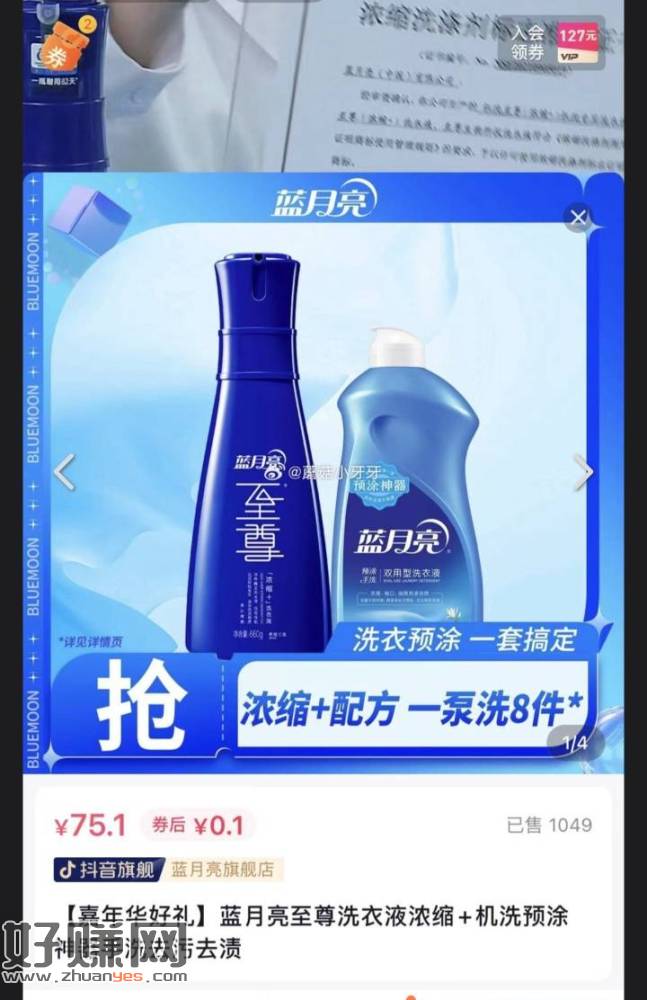Tap 入会领券 to join and get coupon
The image size is (647, 1000).
527,44
